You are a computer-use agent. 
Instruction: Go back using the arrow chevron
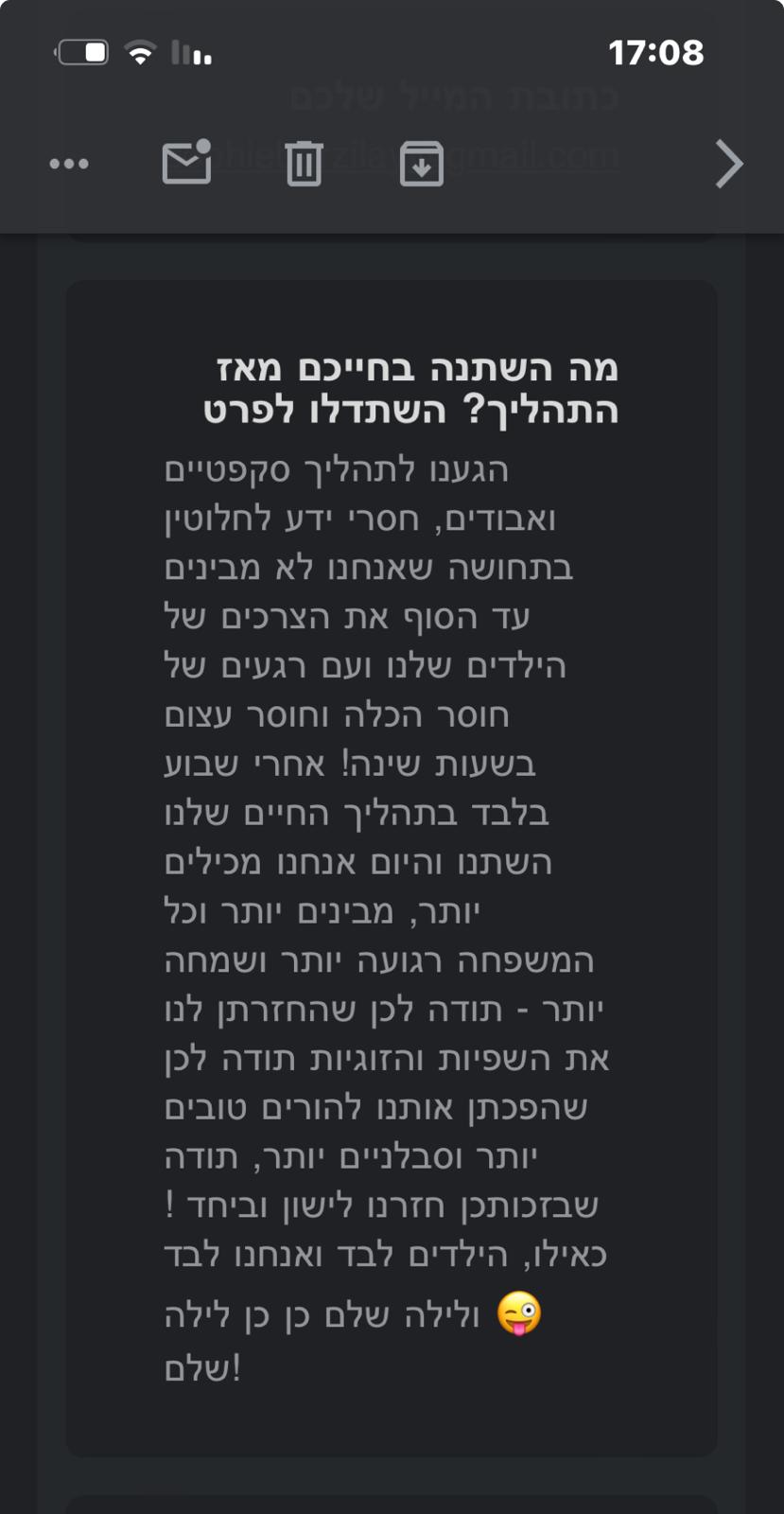pos(728,164)
